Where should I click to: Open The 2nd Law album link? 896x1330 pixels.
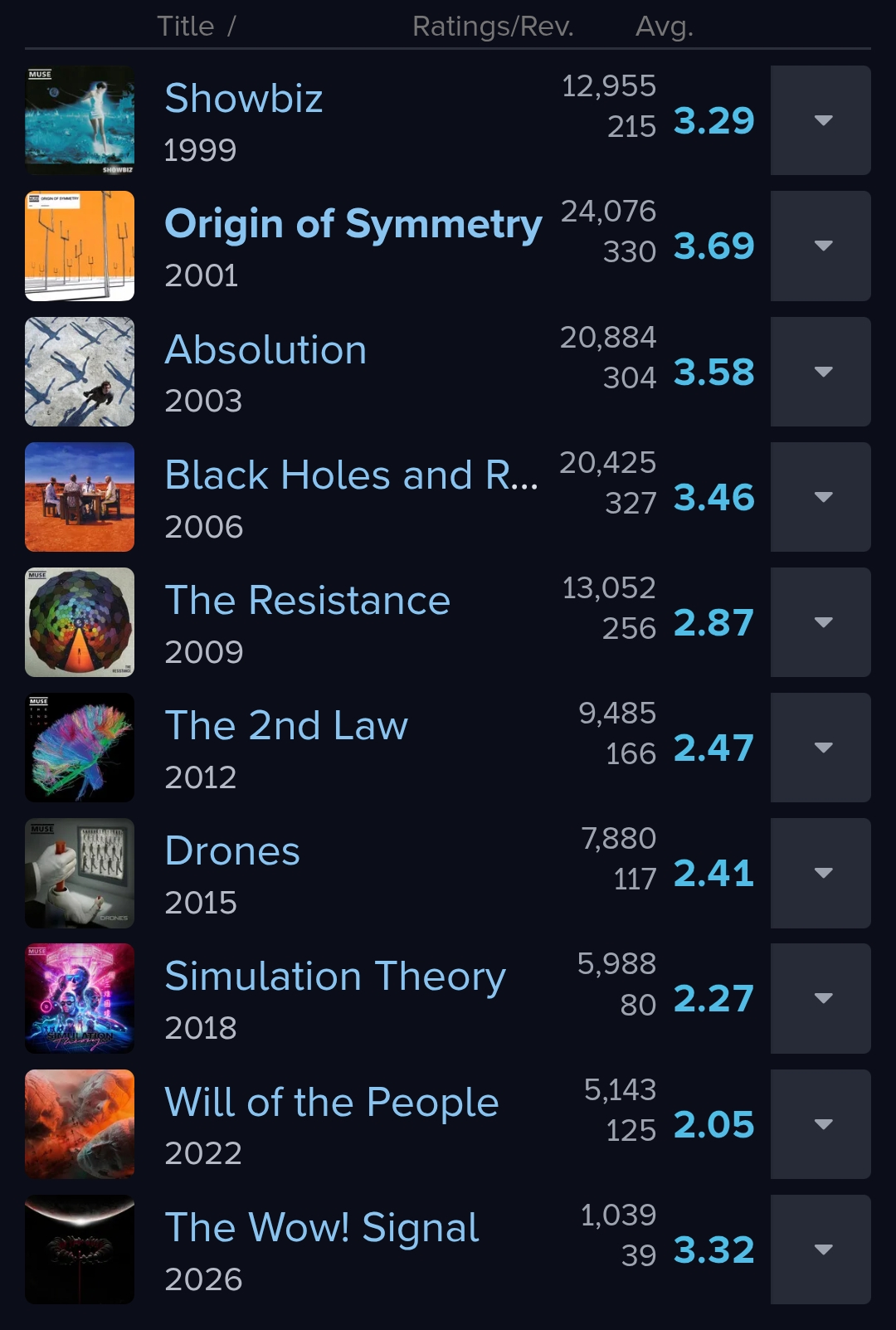coord(286,726)
